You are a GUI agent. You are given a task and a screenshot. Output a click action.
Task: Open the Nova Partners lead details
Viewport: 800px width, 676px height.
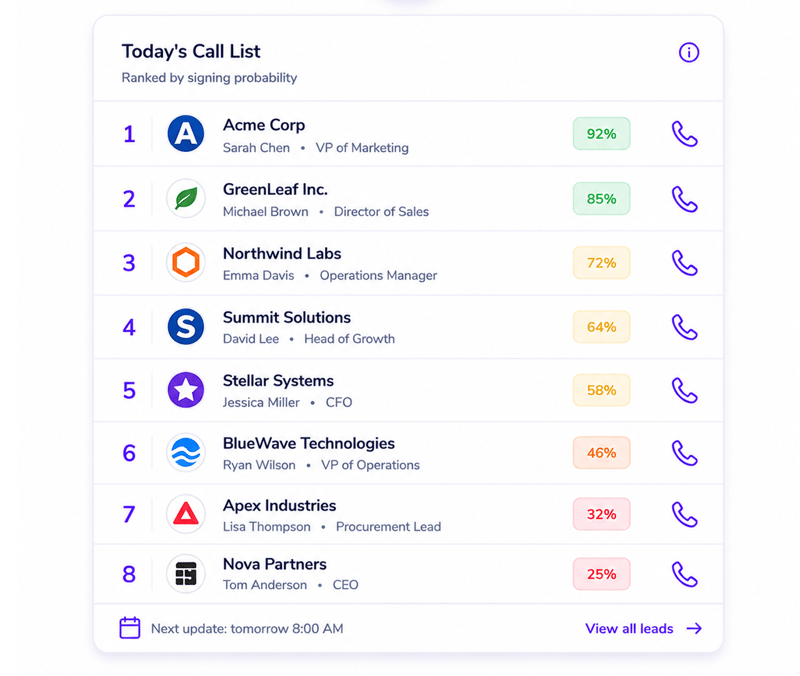(x=408, y=574)
